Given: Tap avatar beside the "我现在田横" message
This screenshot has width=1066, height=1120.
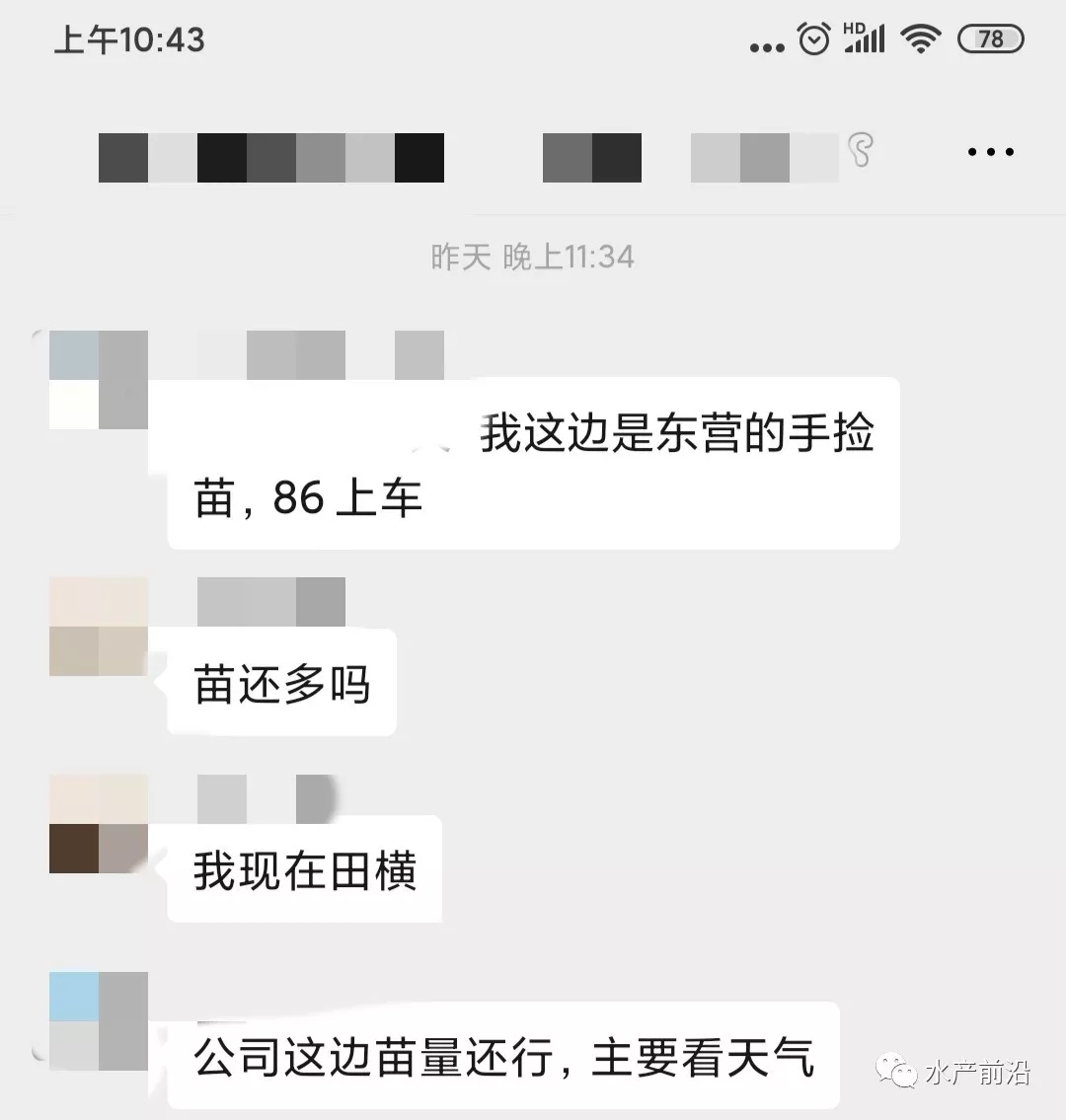Looking at the screenshot, I should tap(99, 824).
